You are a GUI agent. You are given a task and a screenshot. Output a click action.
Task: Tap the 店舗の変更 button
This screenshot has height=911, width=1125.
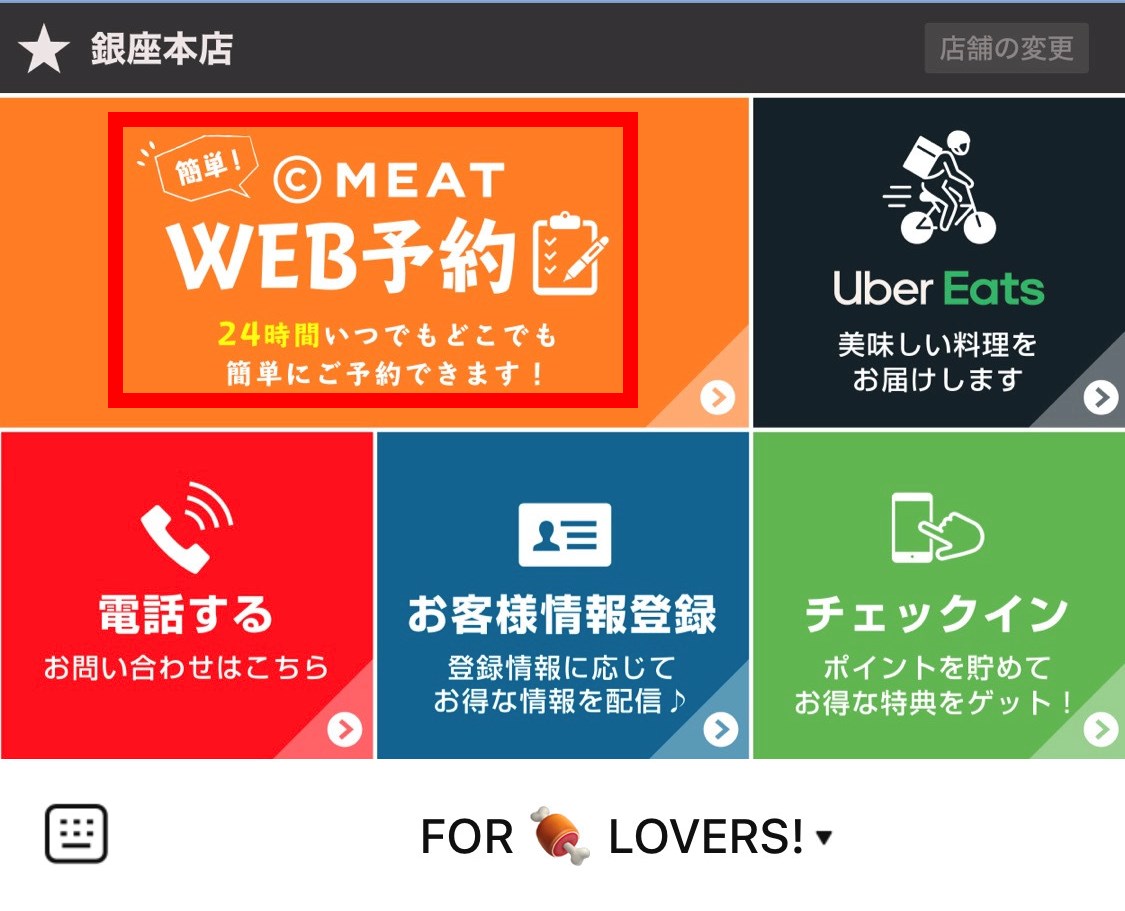pyautogui.click(x=1006, y=48)
